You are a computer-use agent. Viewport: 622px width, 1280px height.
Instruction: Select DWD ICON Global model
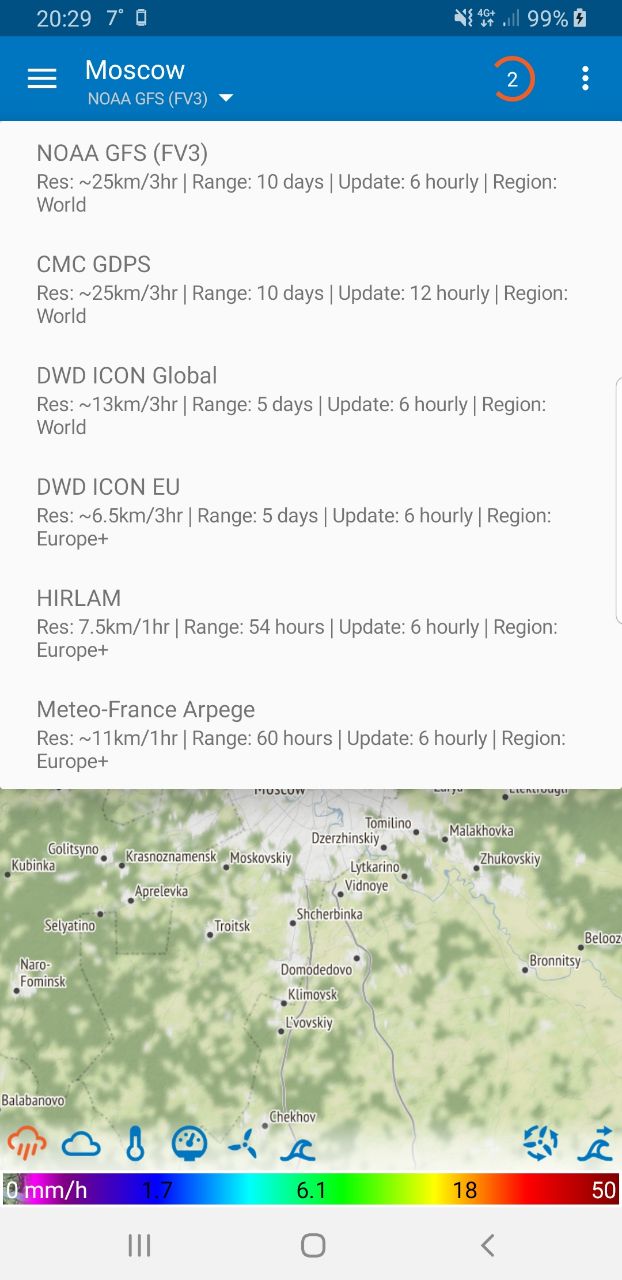click(311, 400)
